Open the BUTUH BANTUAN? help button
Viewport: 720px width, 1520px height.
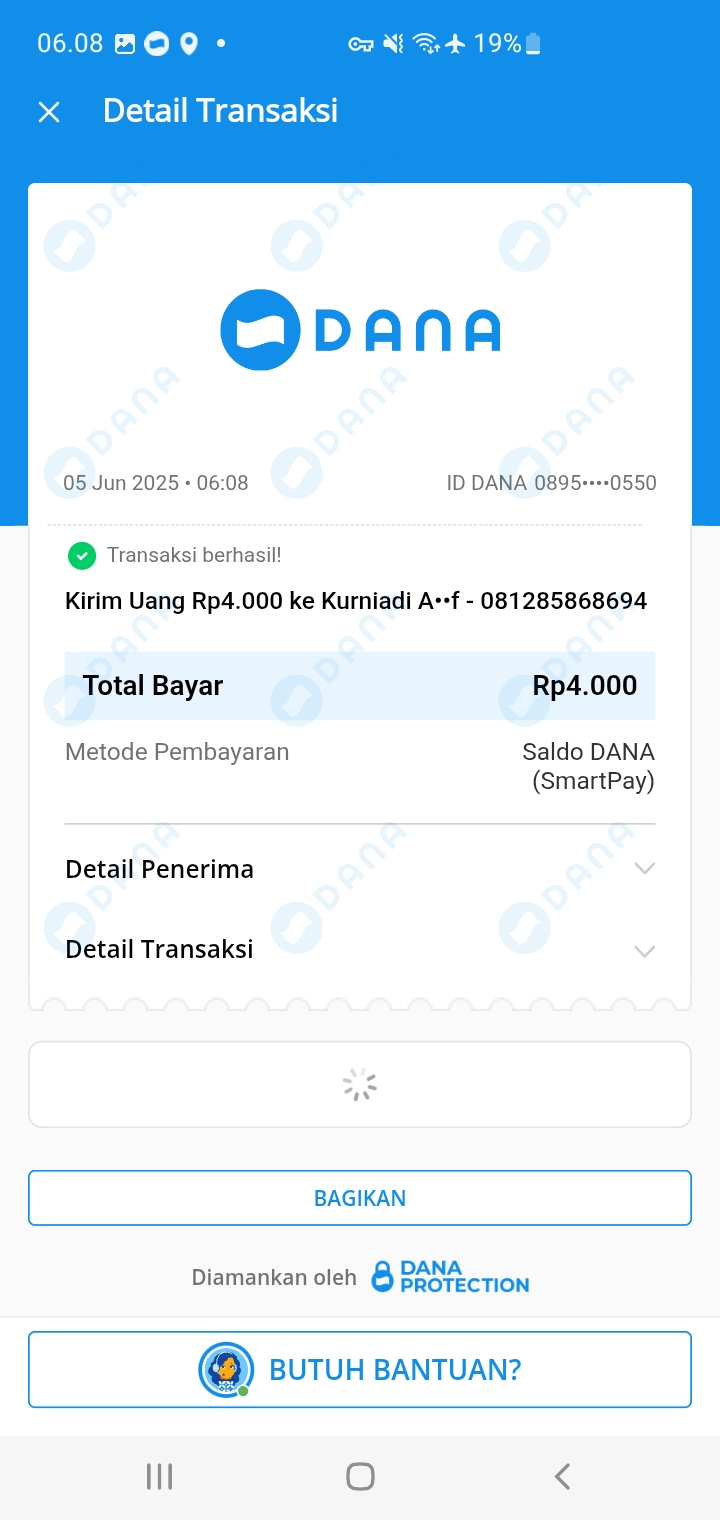point(360,1369)
